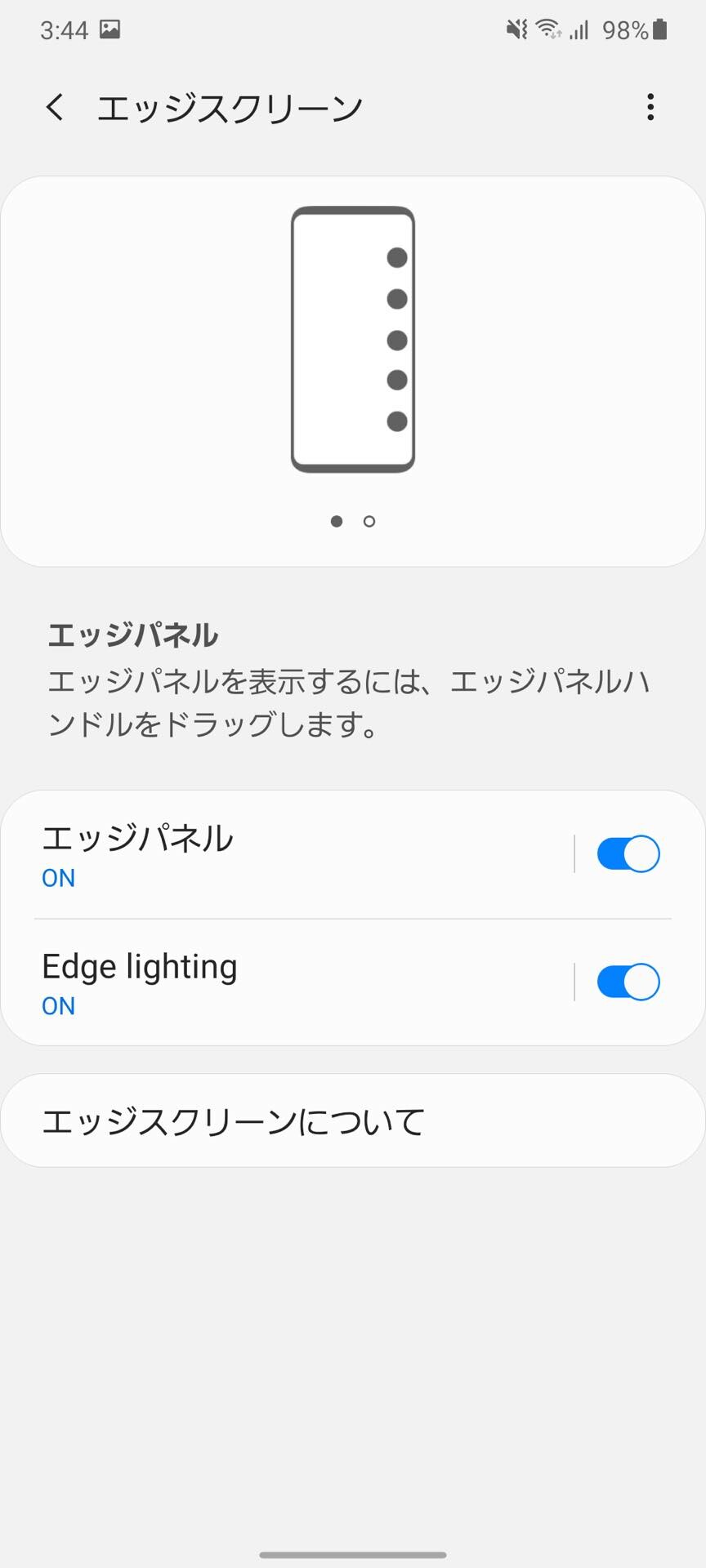706x1568 pixels.
Task: Turn off the エッジパネル switch
Action: tap(628, 854)
